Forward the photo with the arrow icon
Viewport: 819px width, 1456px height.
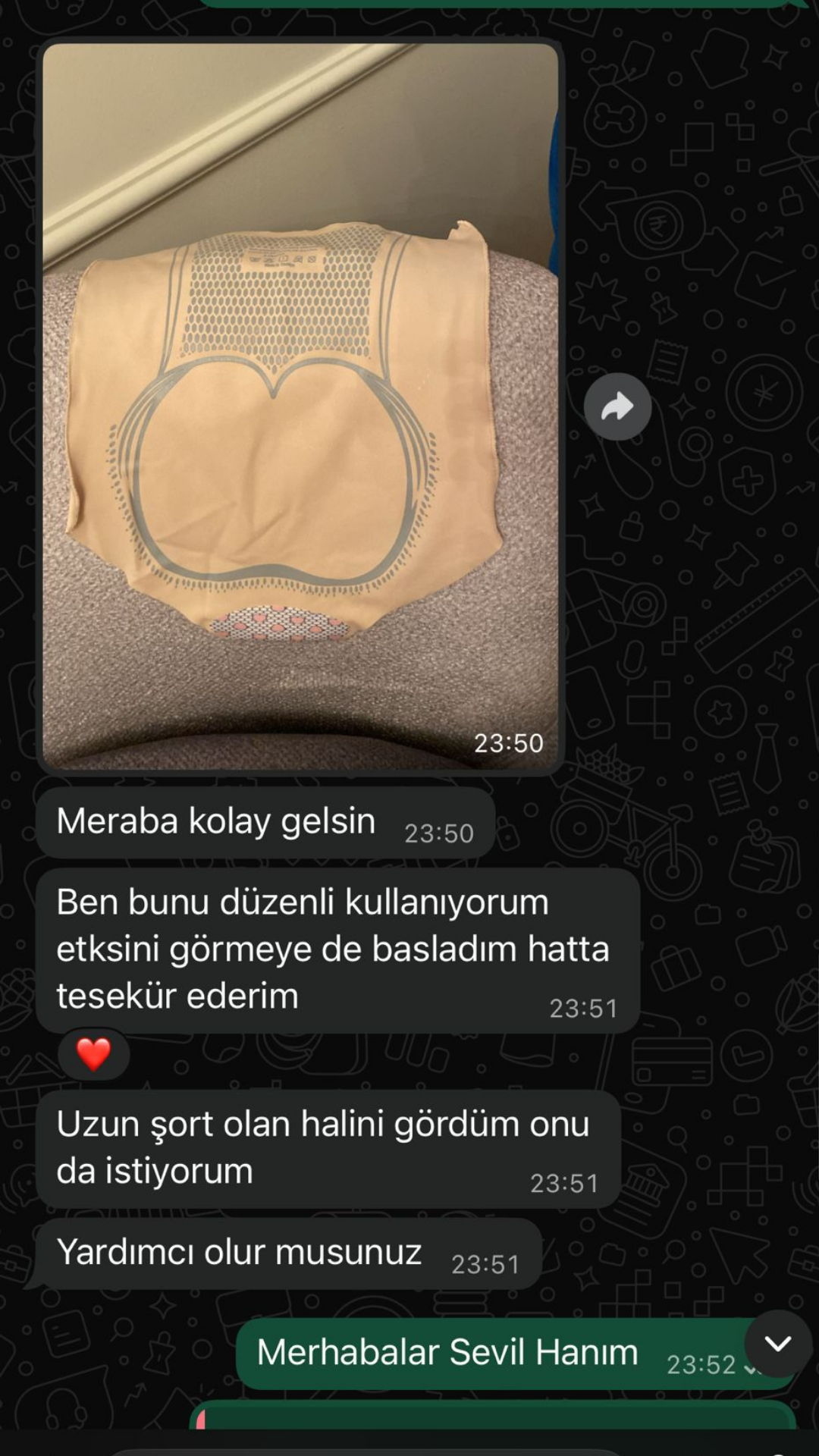pyautogui.click(x=617, y=407)
